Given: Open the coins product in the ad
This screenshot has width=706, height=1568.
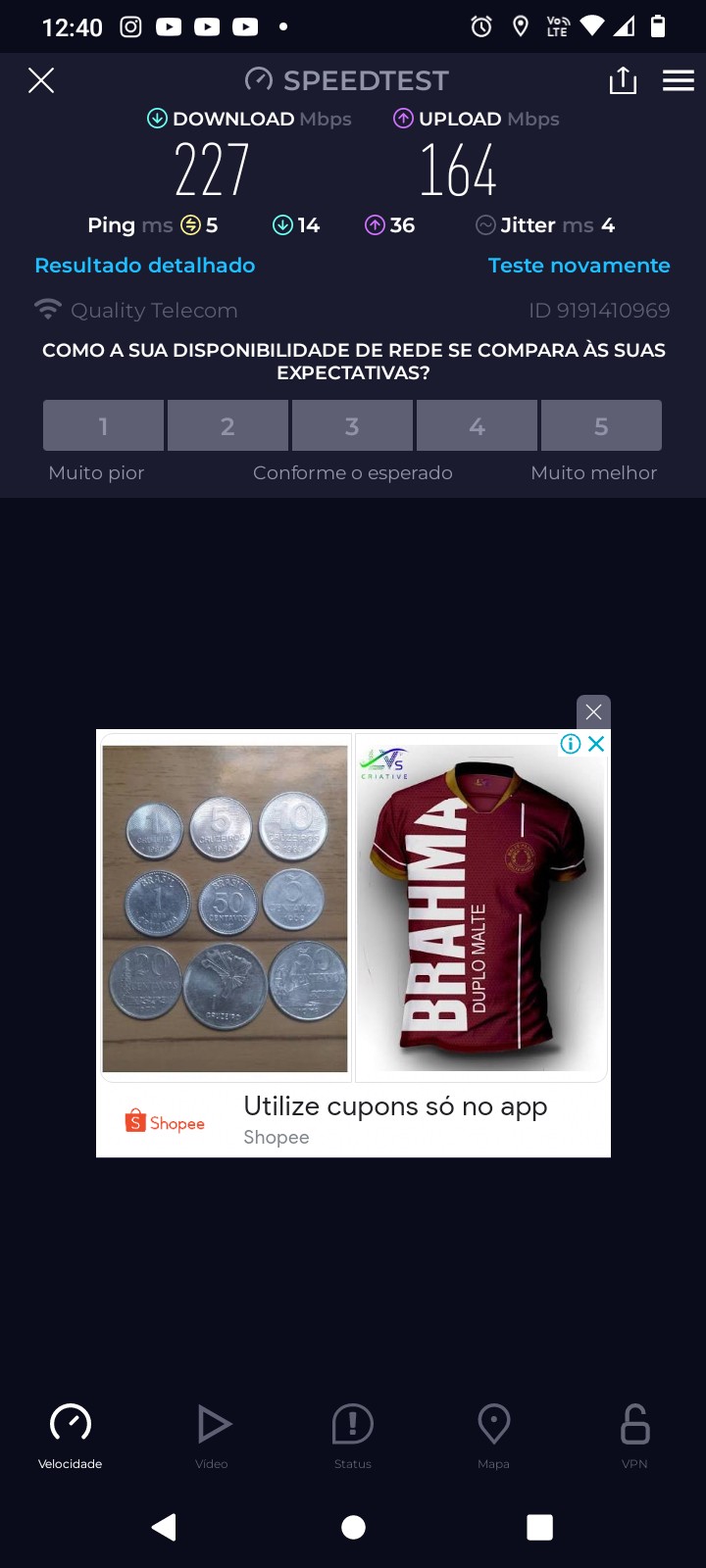Looking at the screenshot, I should click(225, 908).
